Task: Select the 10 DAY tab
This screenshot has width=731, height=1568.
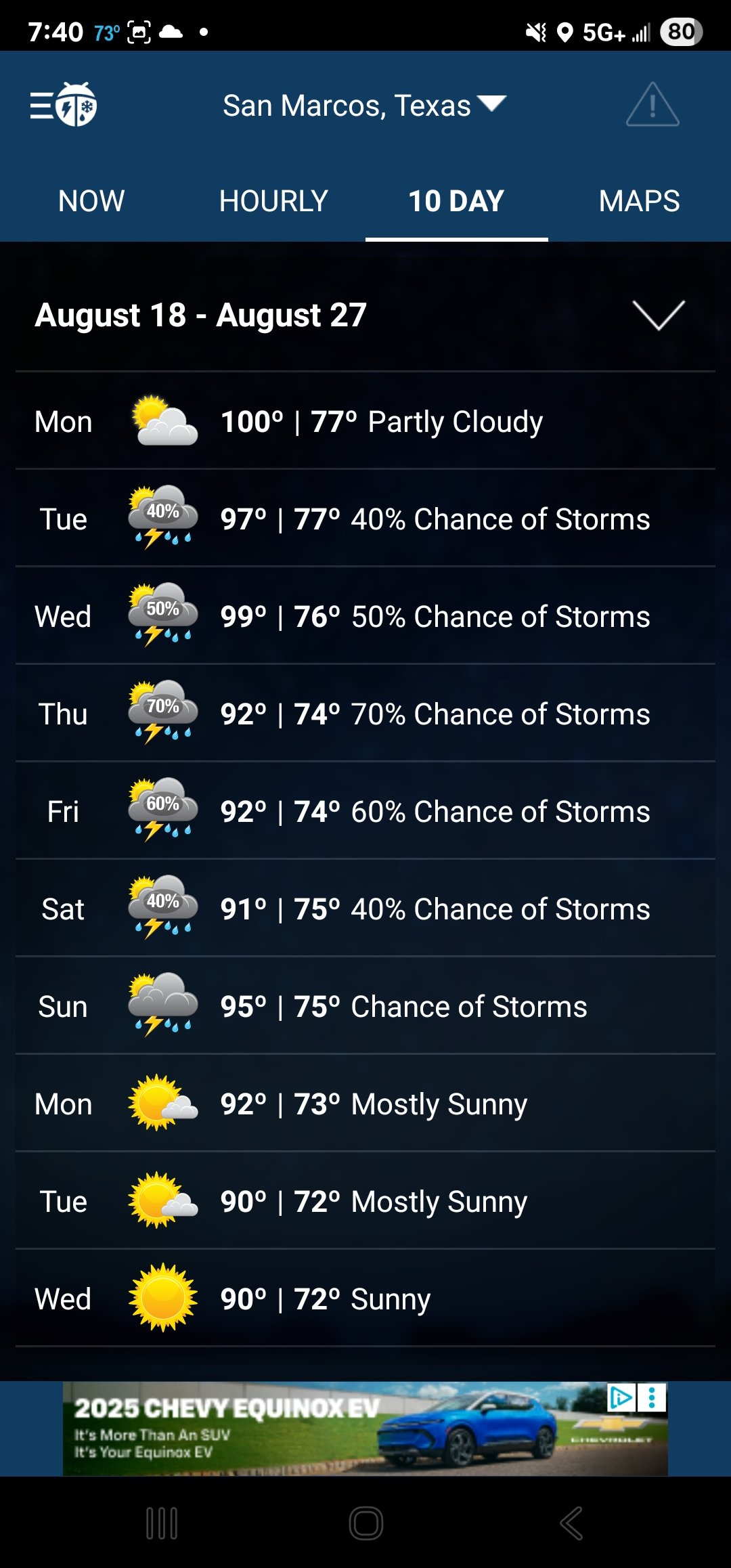Action: [456, 201]
